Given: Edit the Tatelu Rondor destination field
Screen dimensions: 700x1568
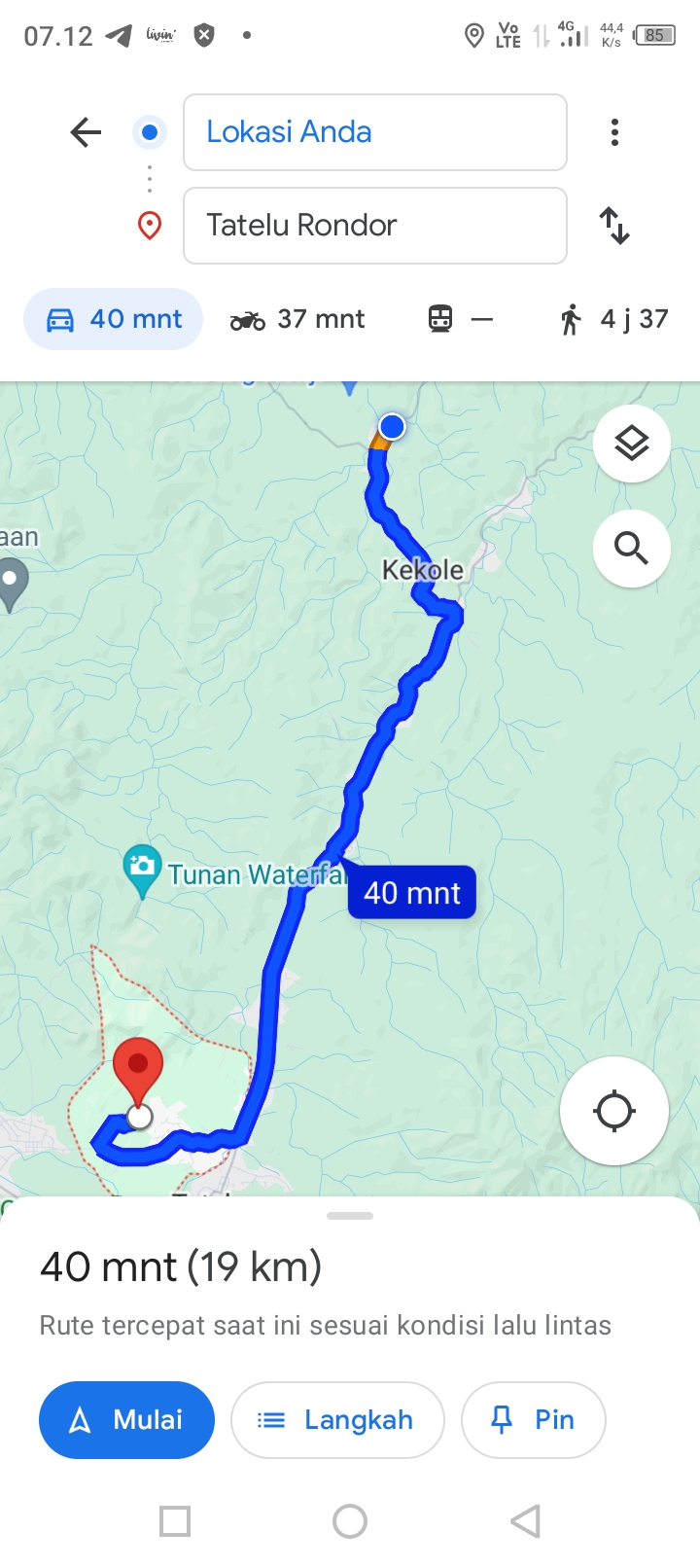Looking at the screenshot, I should (375, 226).
